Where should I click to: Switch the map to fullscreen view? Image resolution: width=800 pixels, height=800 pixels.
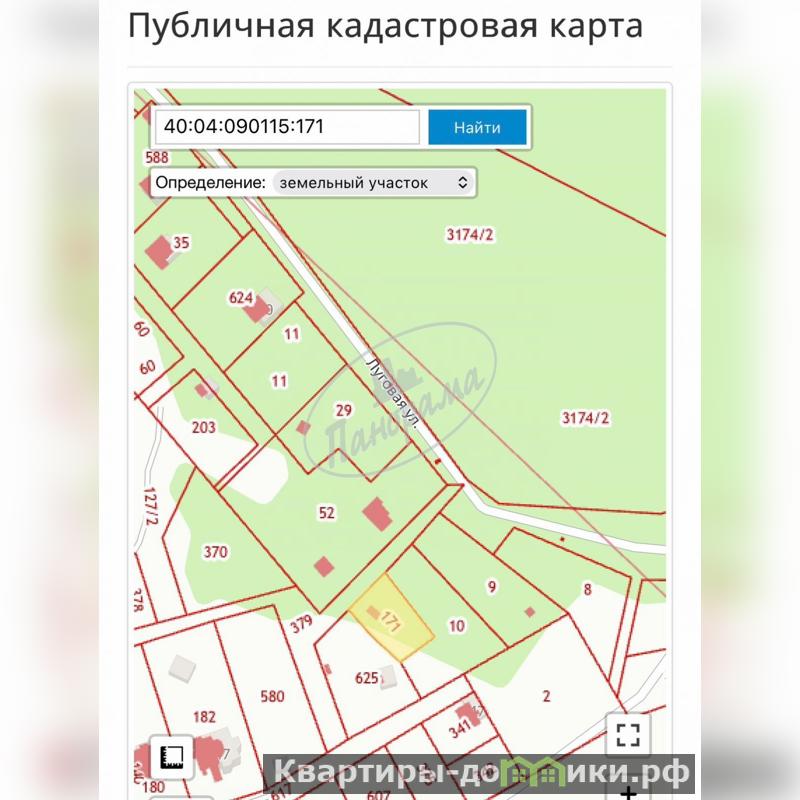click(x=628, y=735)
